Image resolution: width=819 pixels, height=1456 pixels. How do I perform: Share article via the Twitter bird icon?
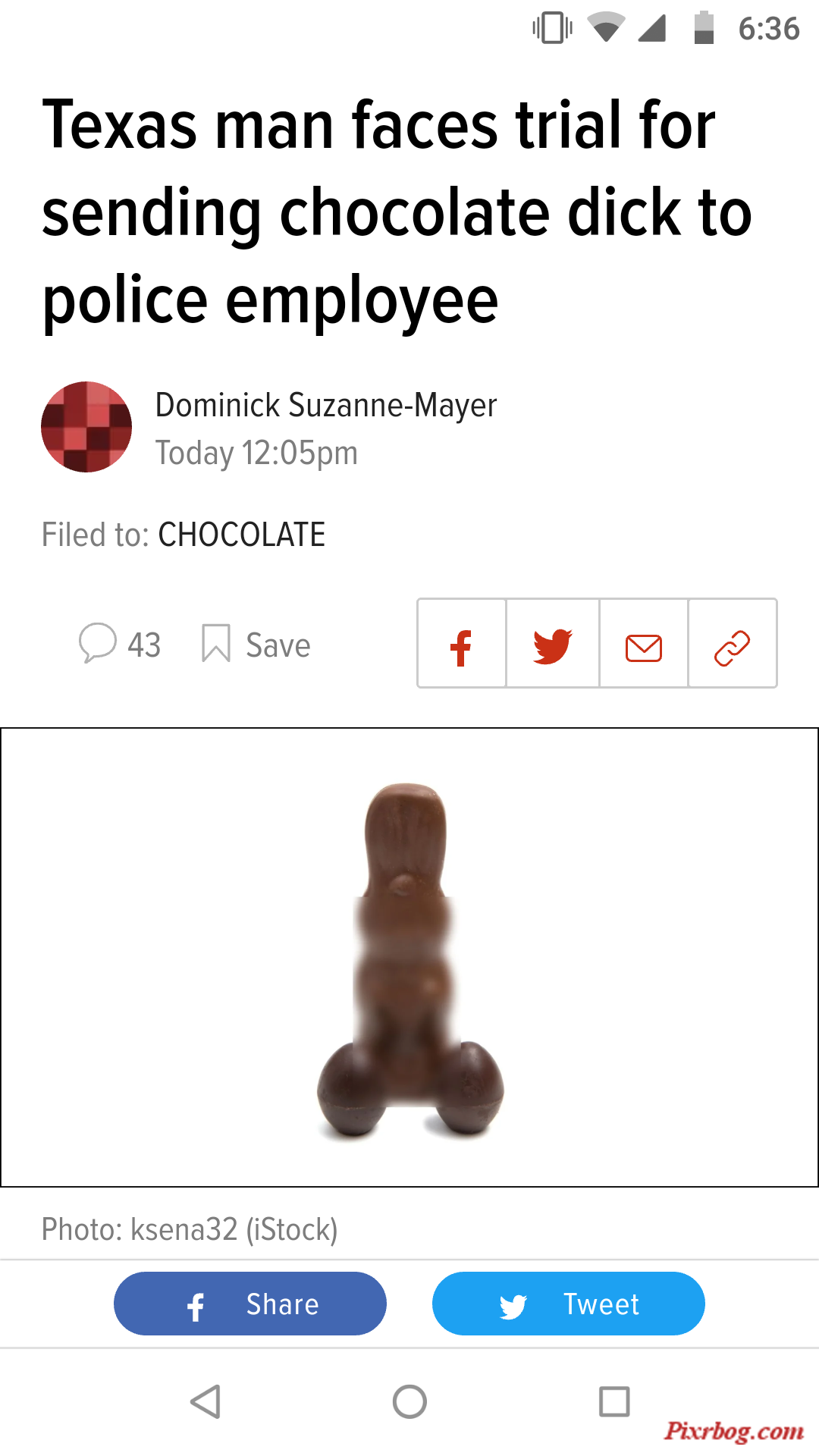tap(553, 643)
